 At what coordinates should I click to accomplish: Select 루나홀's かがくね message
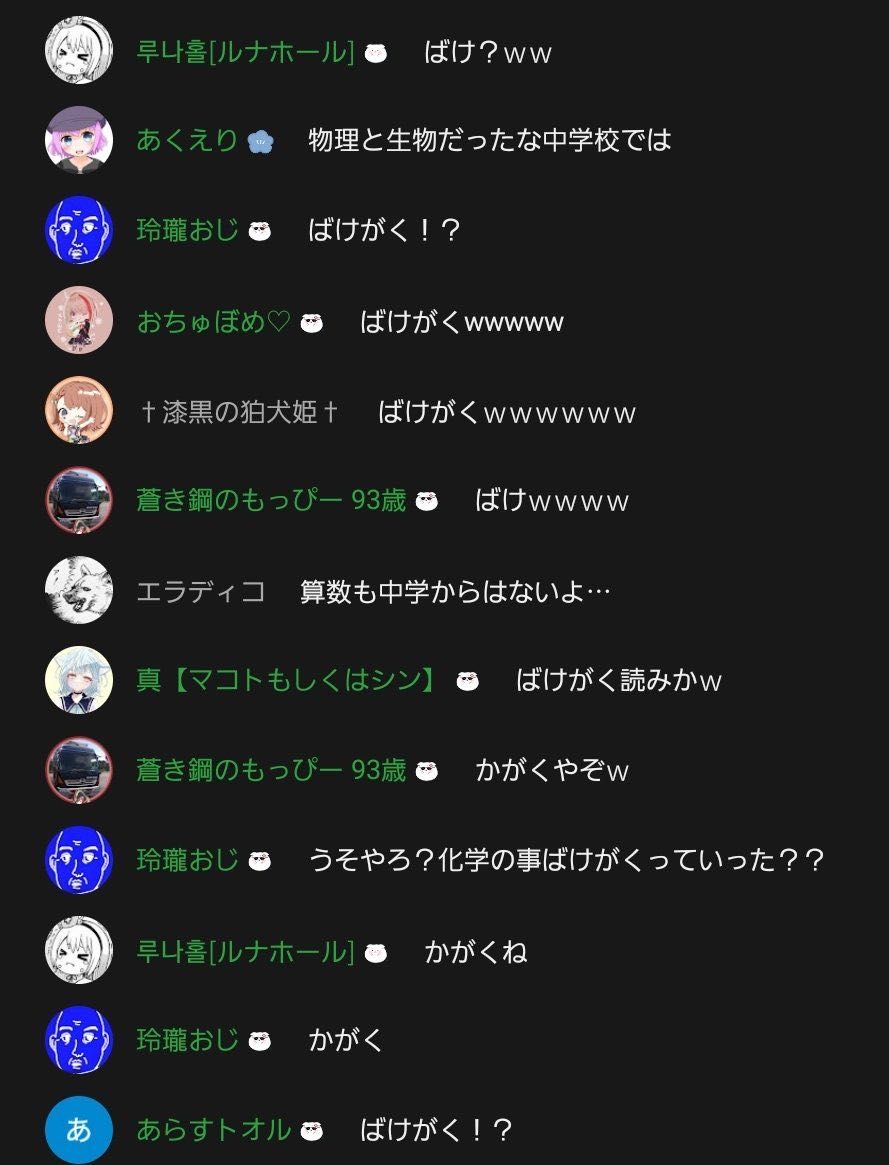475,951
